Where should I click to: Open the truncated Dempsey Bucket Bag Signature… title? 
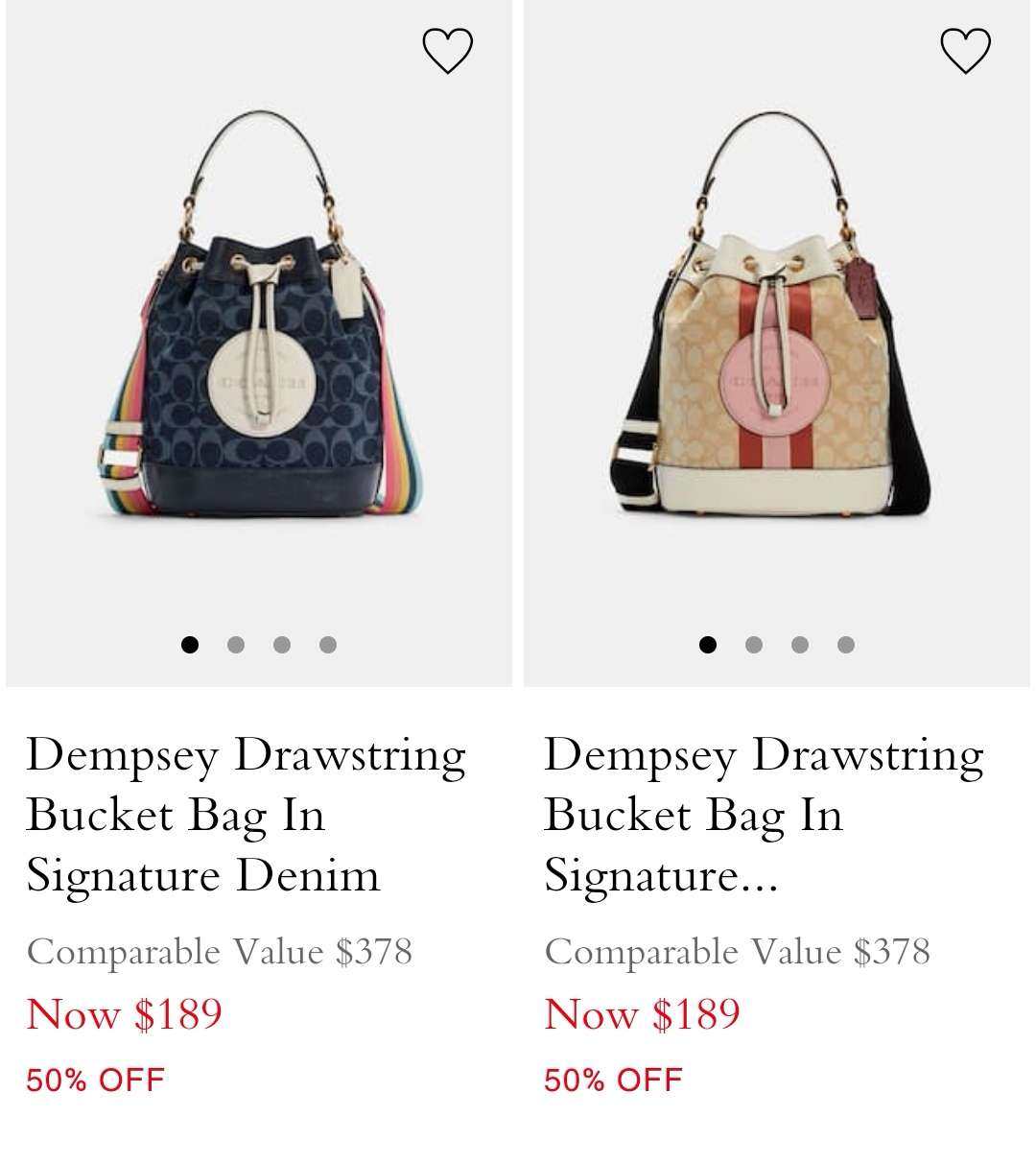point(764,814)
